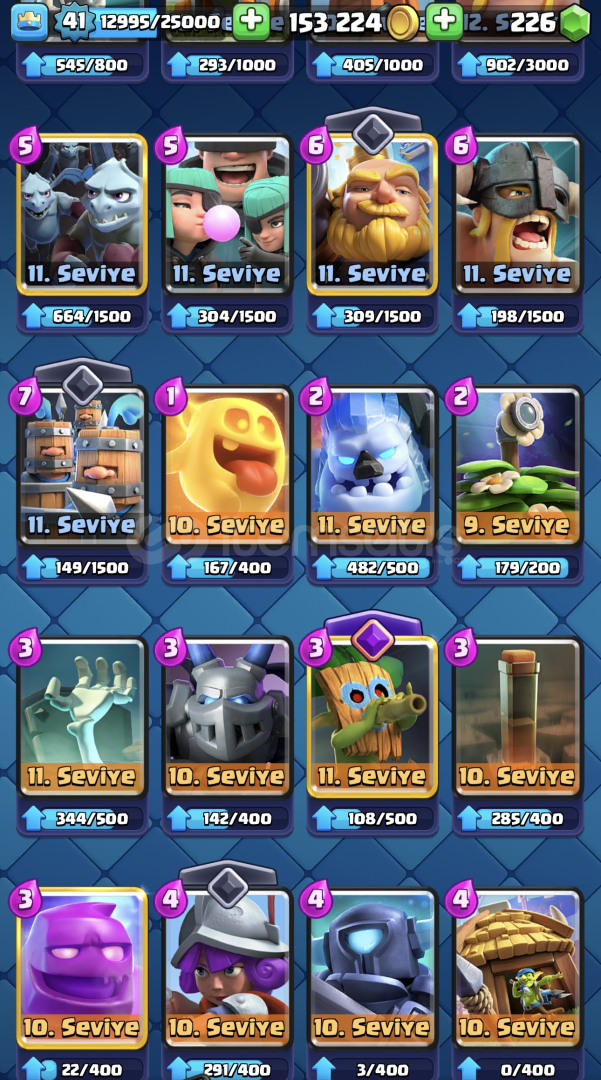
Task: Open the Royal Giant card
Action: click(x=372, y=214)
